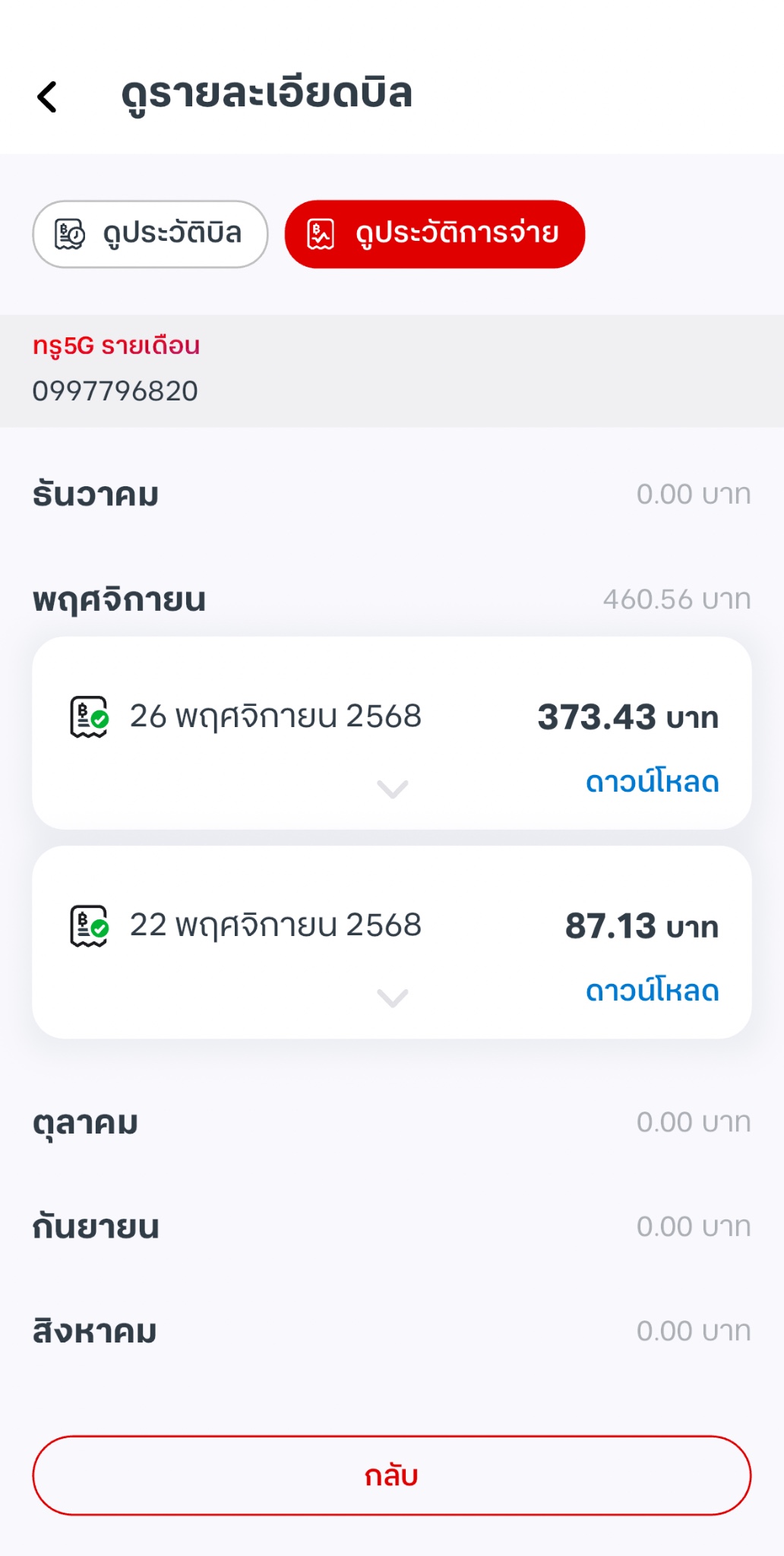Screen dimensions: 784x1556
Task: Open the ตุลาคม month section
Action: (392, 1122)
